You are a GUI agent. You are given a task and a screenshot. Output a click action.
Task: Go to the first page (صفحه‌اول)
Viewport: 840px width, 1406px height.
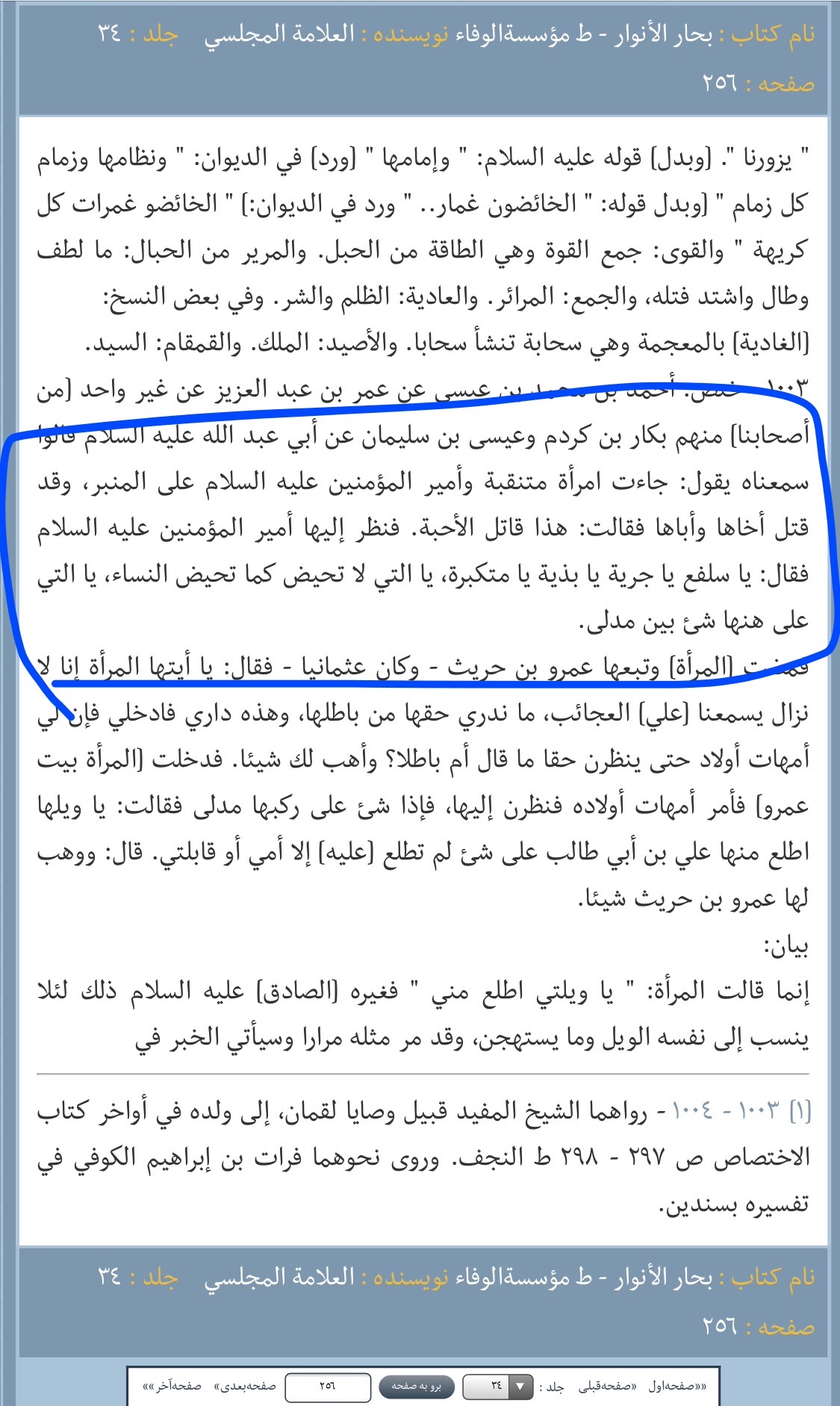pos(676,1386)
